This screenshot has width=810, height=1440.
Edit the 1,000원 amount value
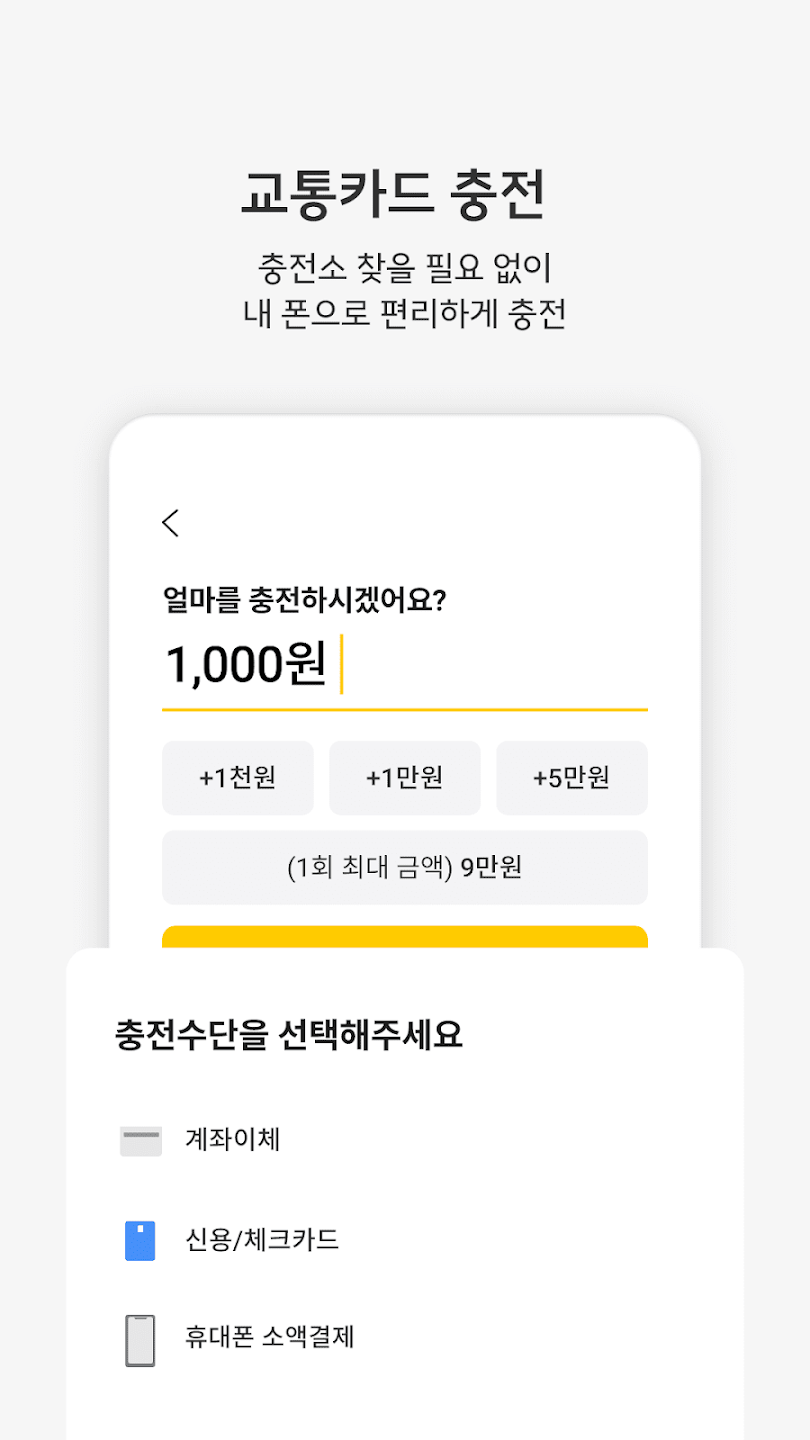(x=247, y=663)
